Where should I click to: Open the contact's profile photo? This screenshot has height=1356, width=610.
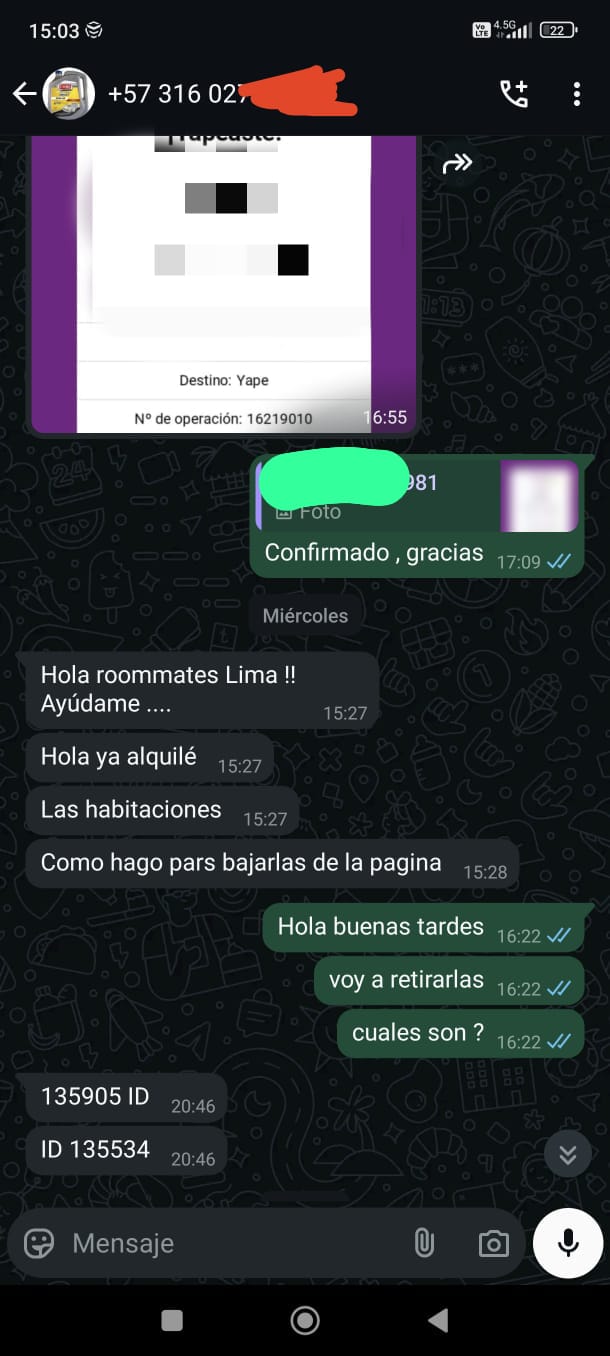(69, 94)
